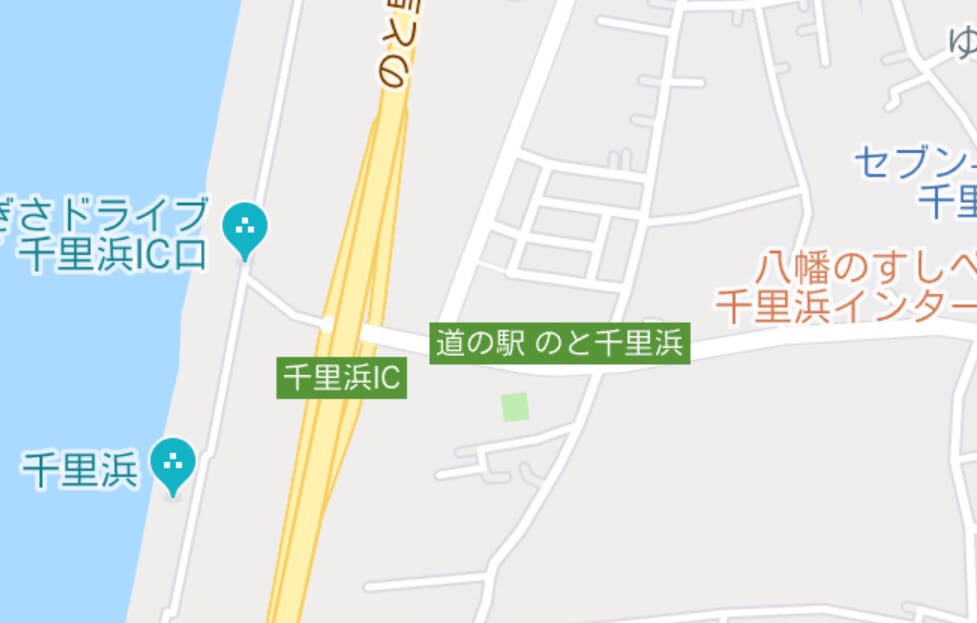
Task: Open the 道の駅 のと千里浜 place label
Action: [560, 344]
